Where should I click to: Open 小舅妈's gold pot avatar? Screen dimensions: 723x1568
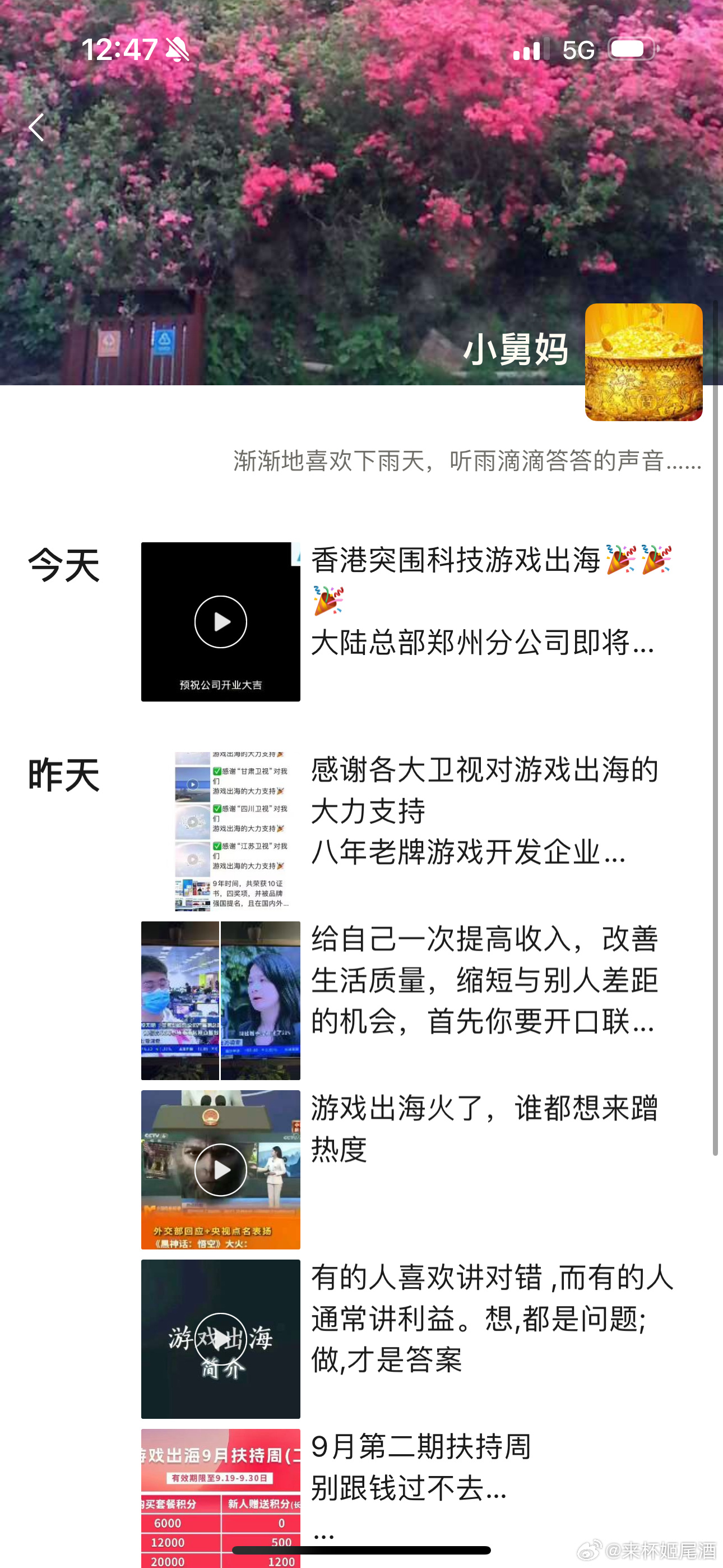tap(643, 362)
